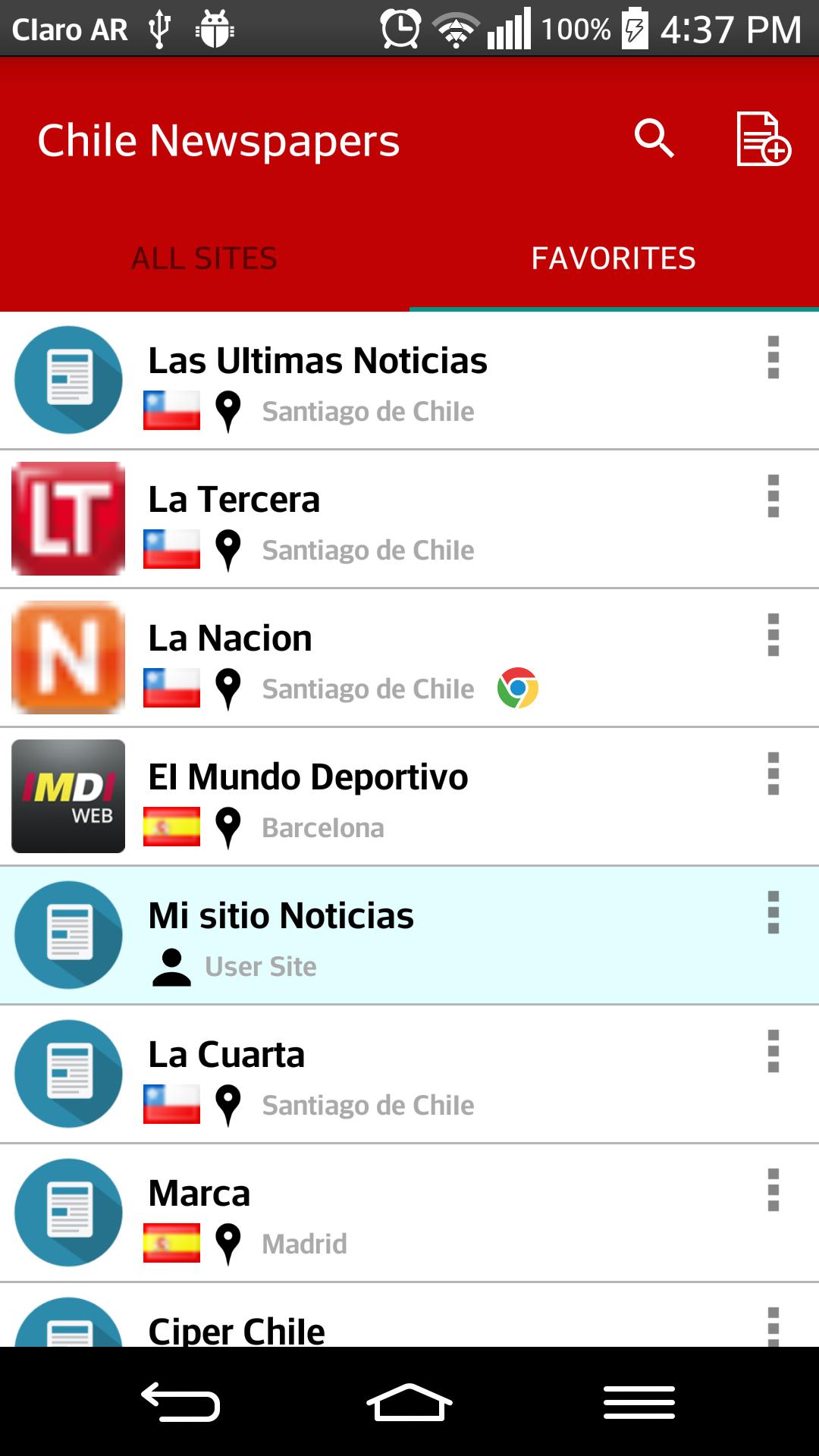Viewport: 819px width, 1456px height.
Task: Tap the orange La Nacion icon
Action: [x=67, y=657]
